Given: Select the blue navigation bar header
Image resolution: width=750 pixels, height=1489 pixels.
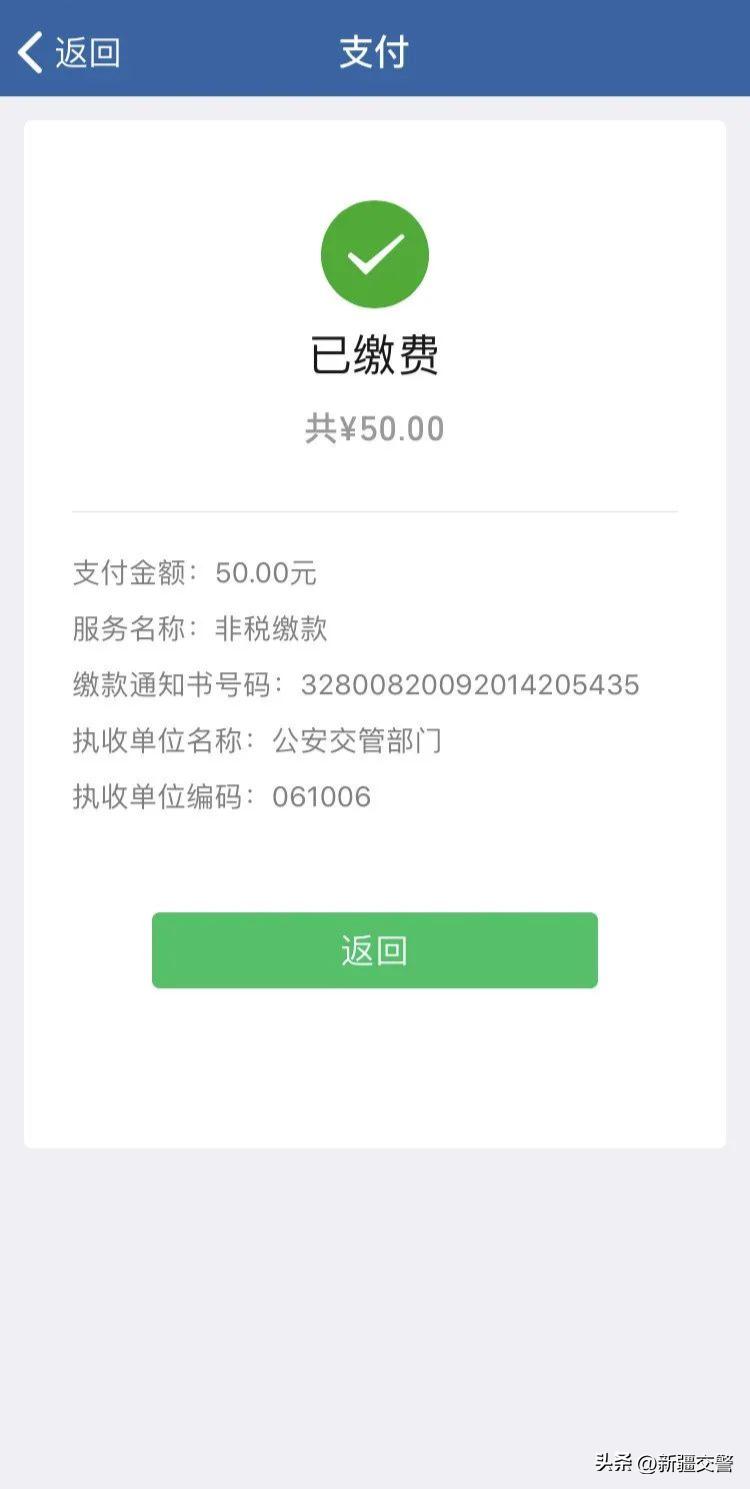Looking at the screenshot, I should click(x=375, y=50).
